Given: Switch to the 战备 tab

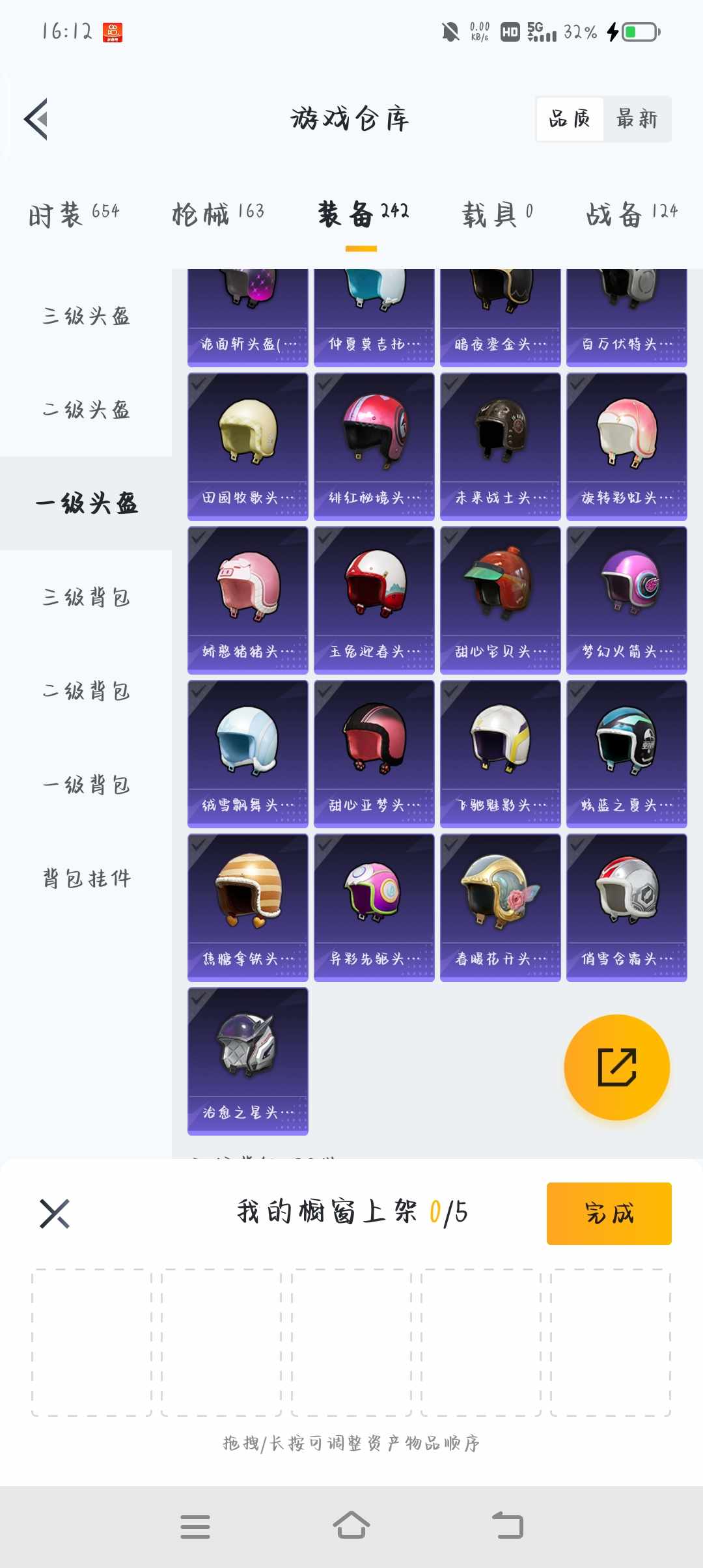Looking at the screenshot, I should tap(631, 214).
